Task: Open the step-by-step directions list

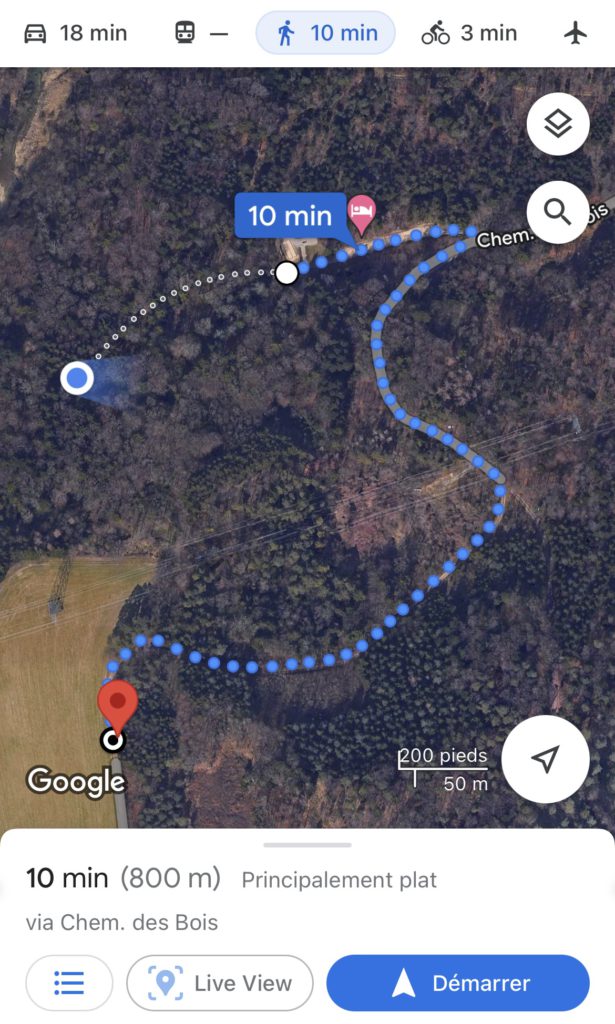Action: coord(69,982)
